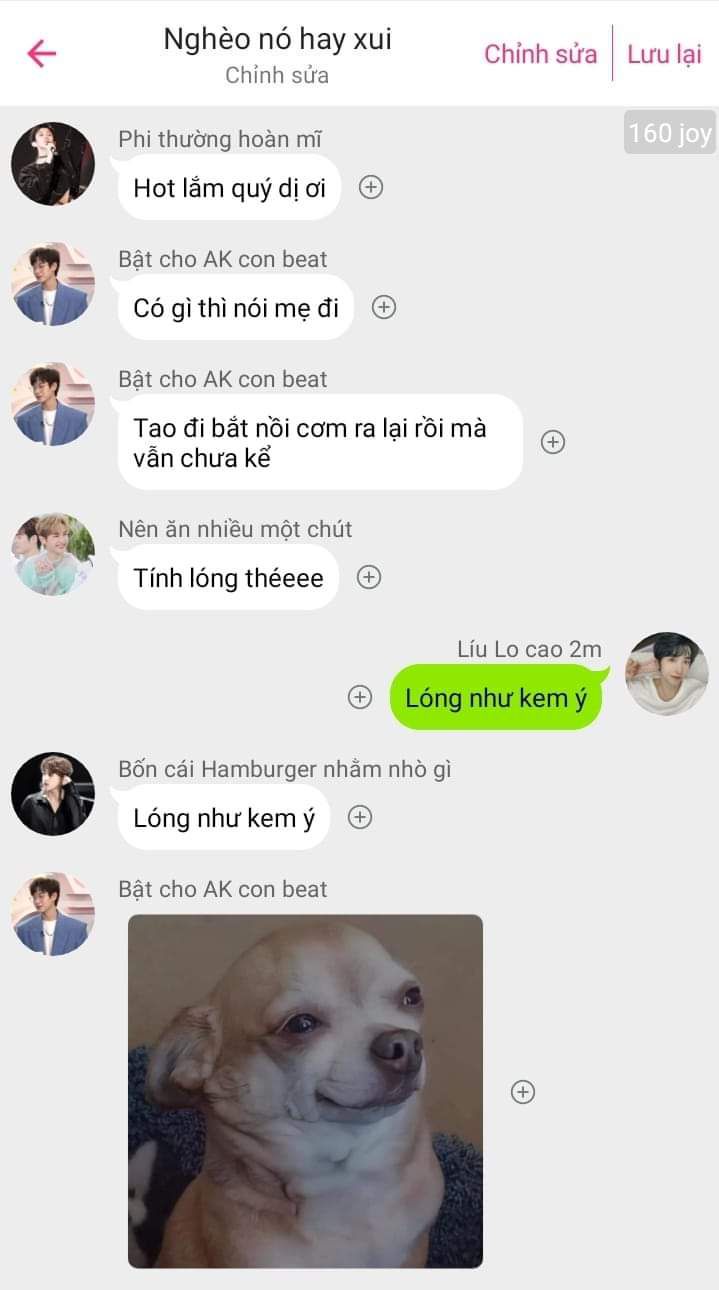The width and height of the screenshot is (719, 1290).
Task: Tap the Chỉnh sửa button in header
Action: pos(540,54)
